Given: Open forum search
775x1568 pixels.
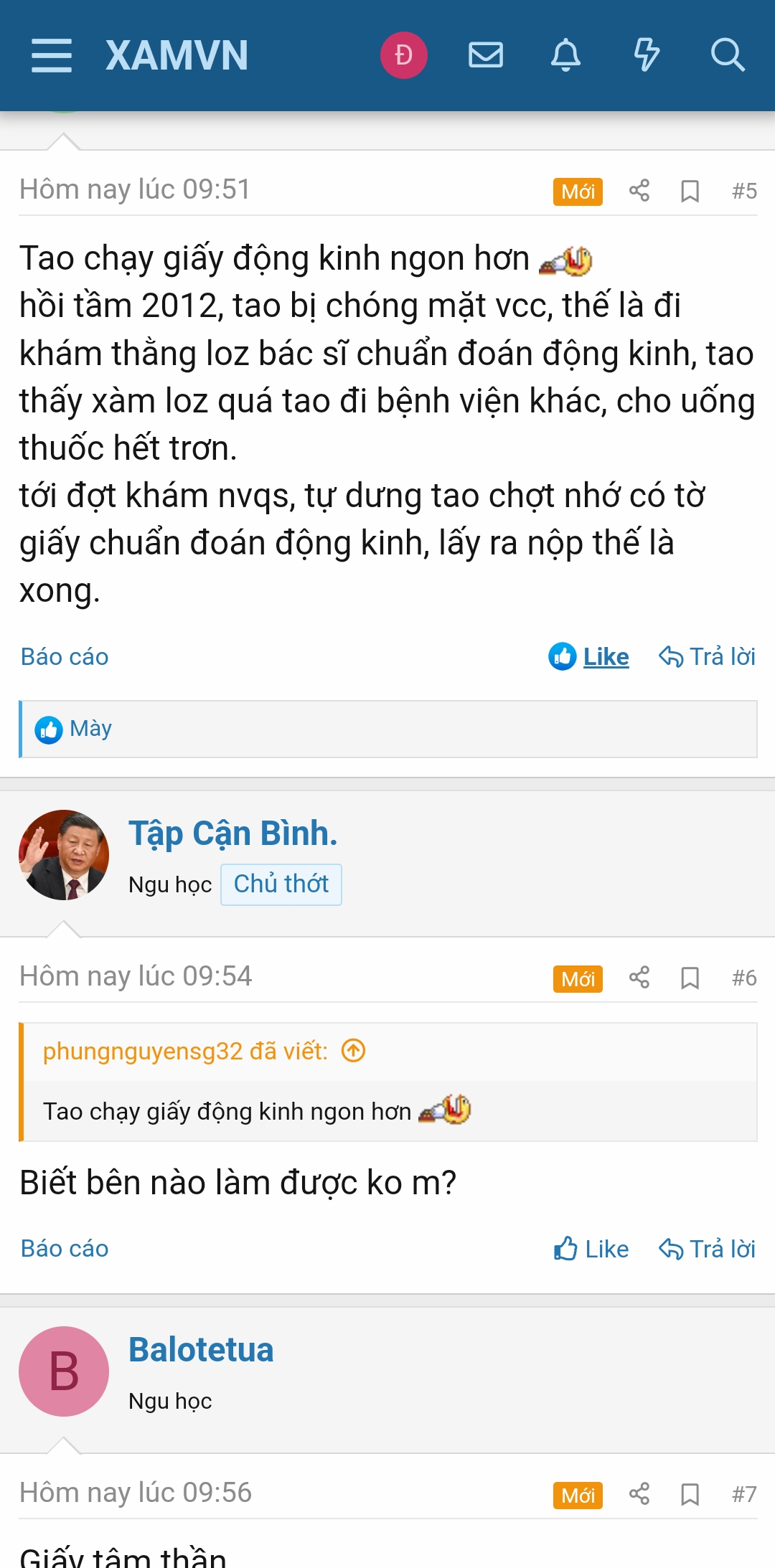Looking at the screenshot, I should 728,55.
